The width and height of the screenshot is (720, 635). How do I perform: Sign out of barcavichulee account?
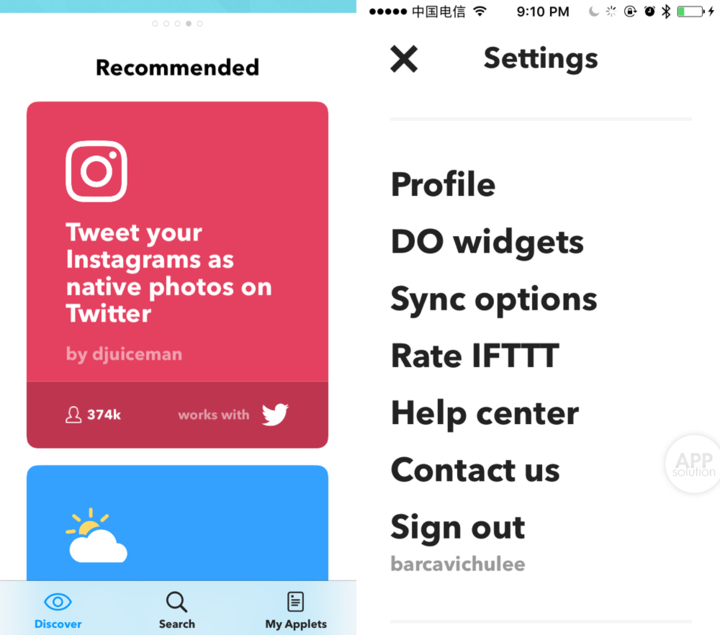(457, 527)
